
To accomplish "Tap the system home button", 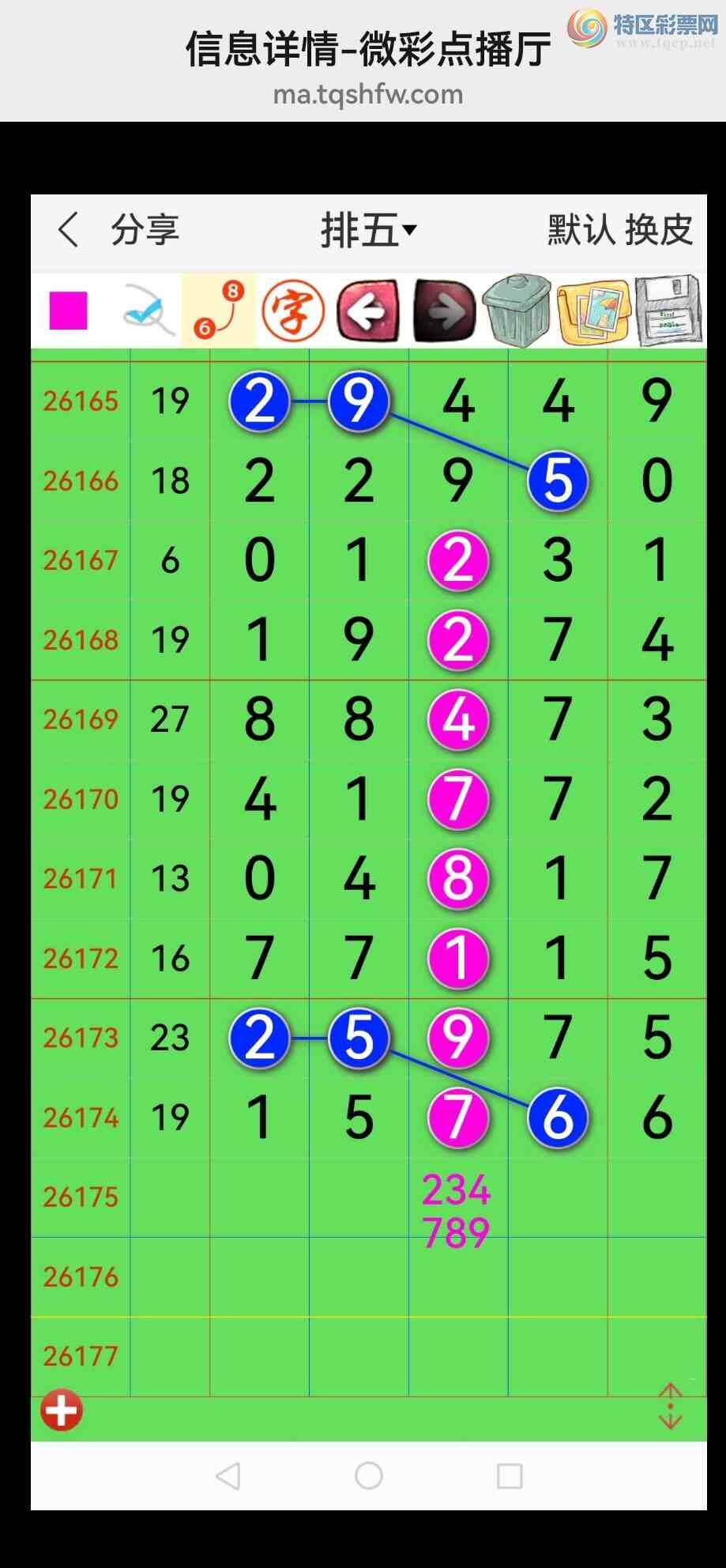I will pos(369,1475).
